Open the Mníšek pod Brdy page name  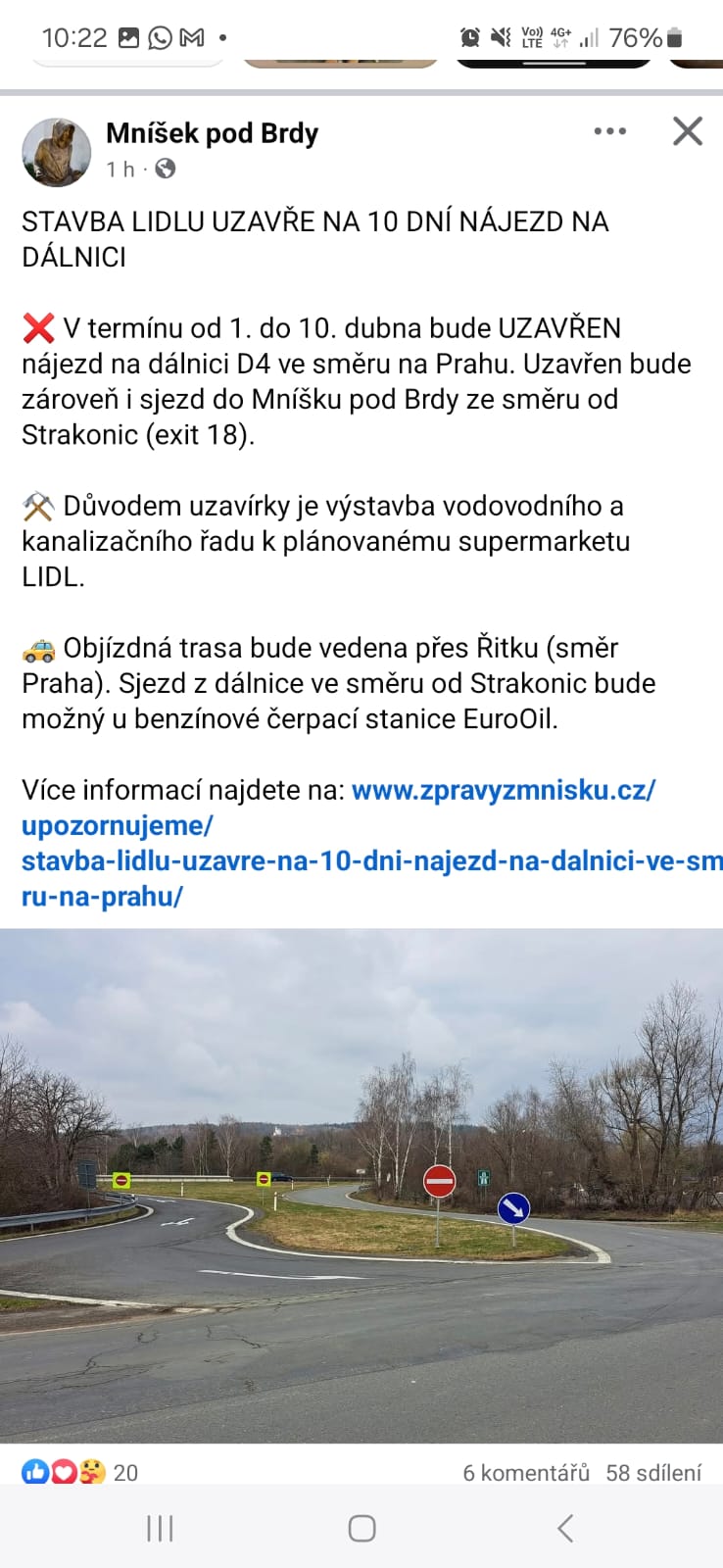pyautogui.click(x=212, y=133)
